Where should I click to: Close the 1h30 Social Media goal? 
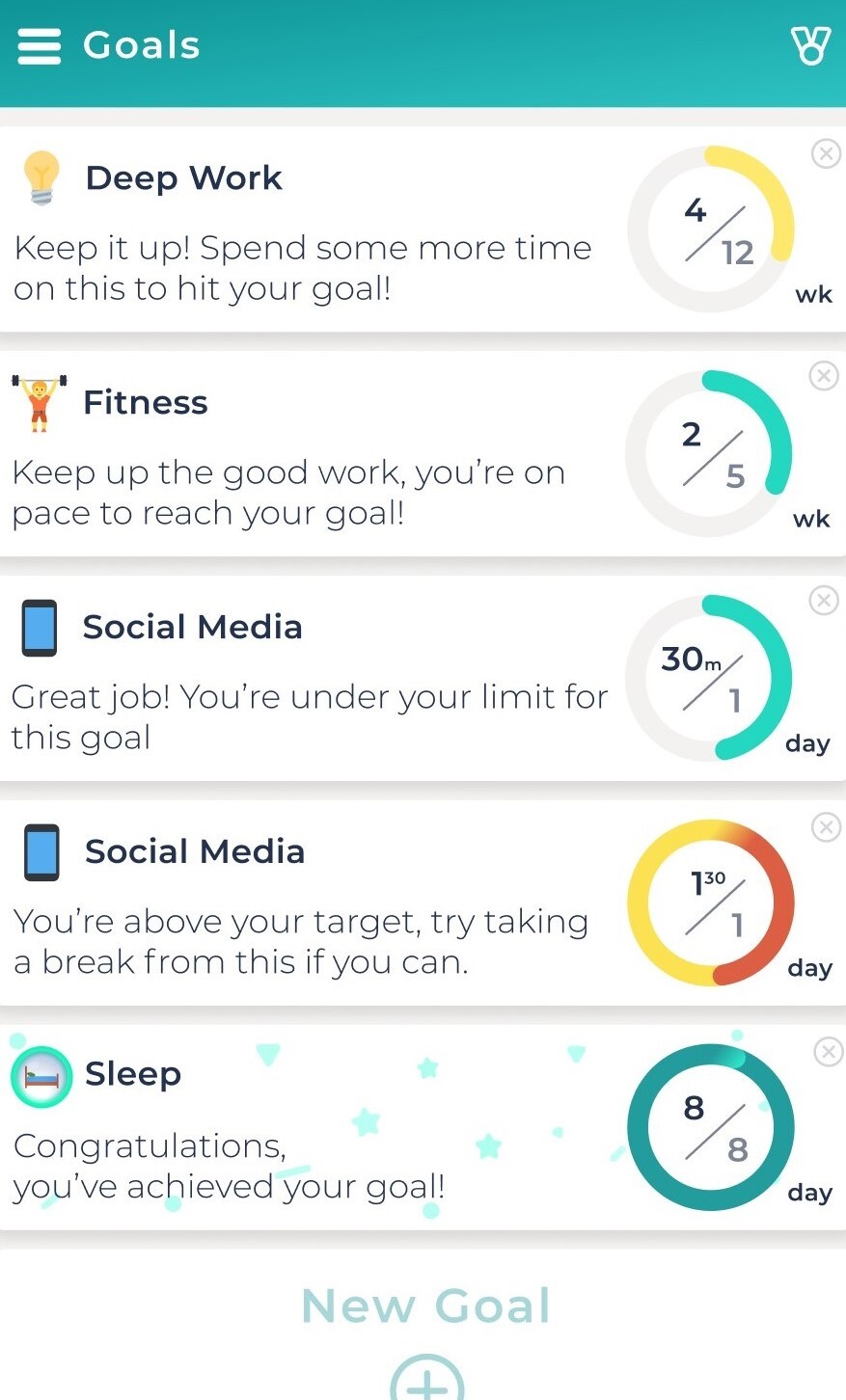tap(826, 826)
